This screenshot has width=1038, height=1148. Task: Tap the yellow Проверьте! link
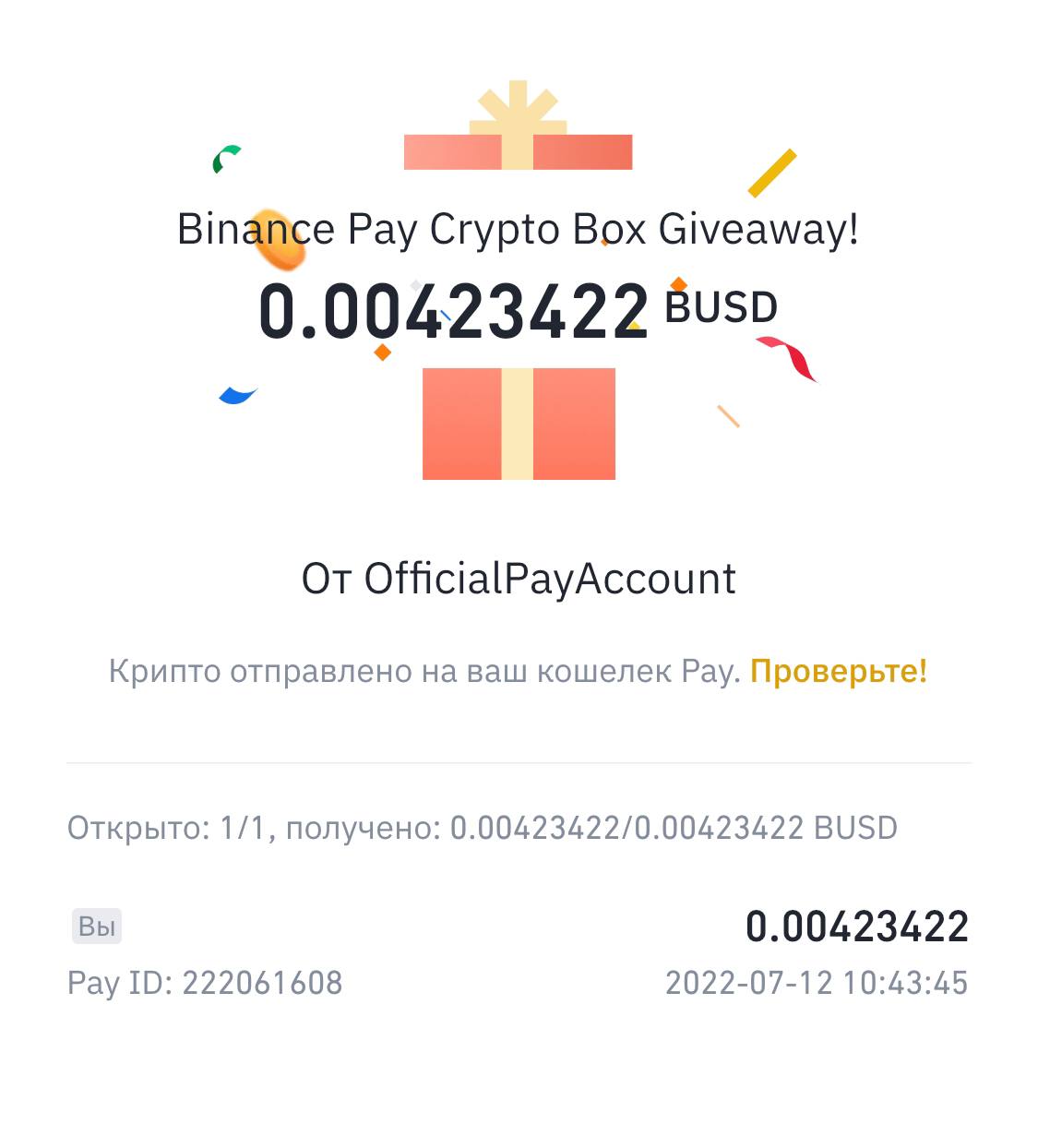tap(838, 671)
